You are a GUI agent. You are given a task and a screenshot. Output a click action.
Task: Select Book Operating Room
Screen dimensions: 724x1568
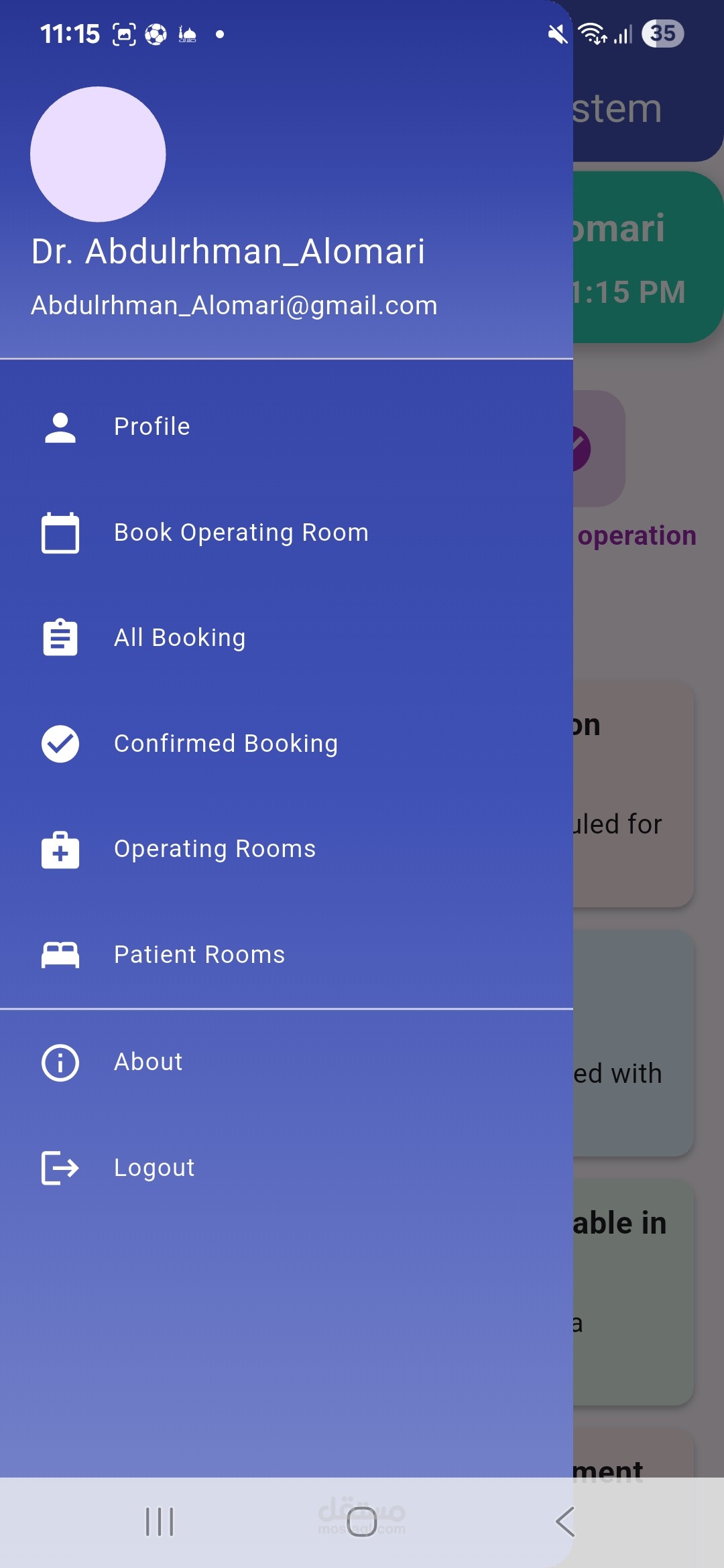pos(241,533)
